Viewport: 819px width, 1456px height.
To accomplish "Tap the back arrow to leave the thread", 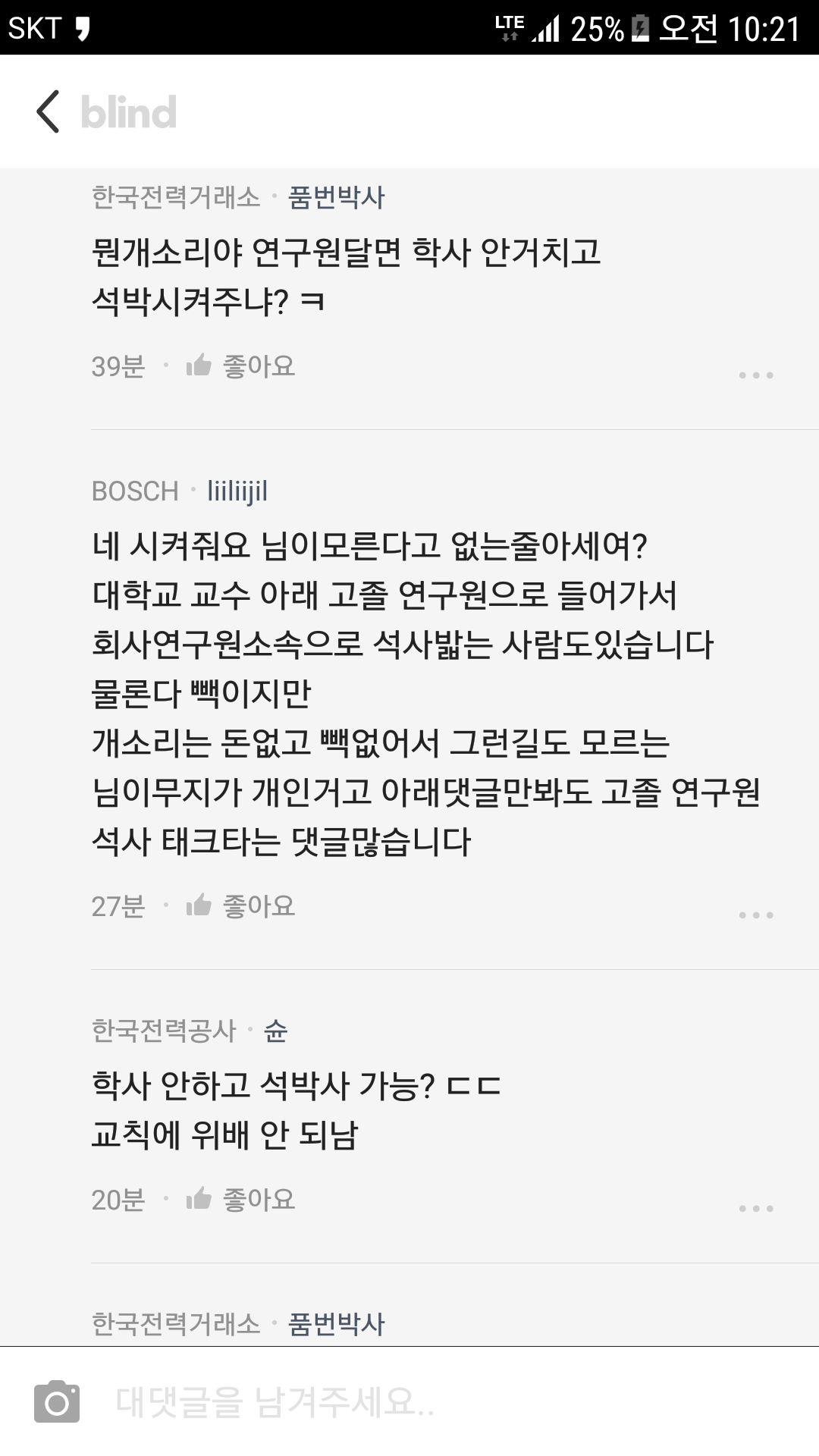I will tap(47, 112).
